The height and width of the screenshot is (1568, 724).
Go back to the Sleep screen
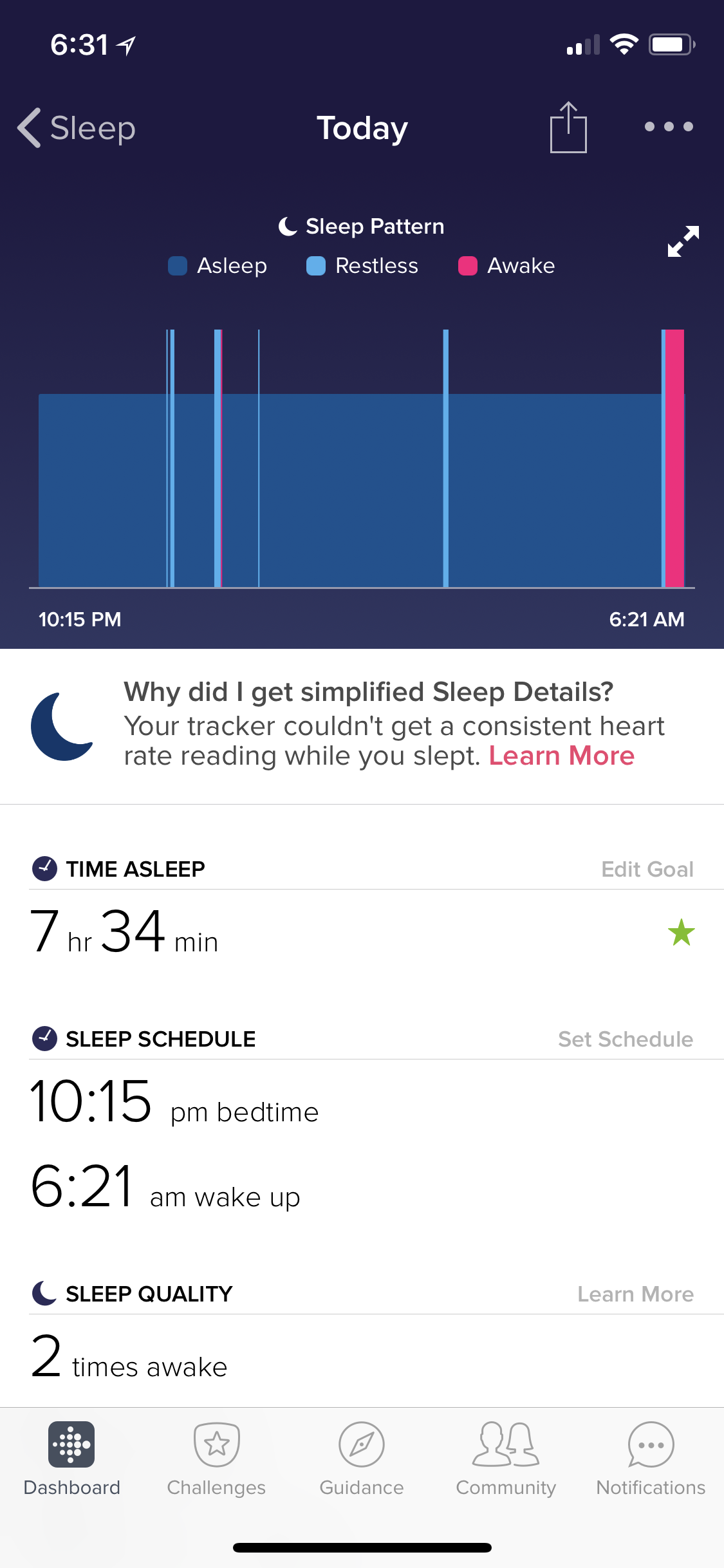tap(76, 127)
